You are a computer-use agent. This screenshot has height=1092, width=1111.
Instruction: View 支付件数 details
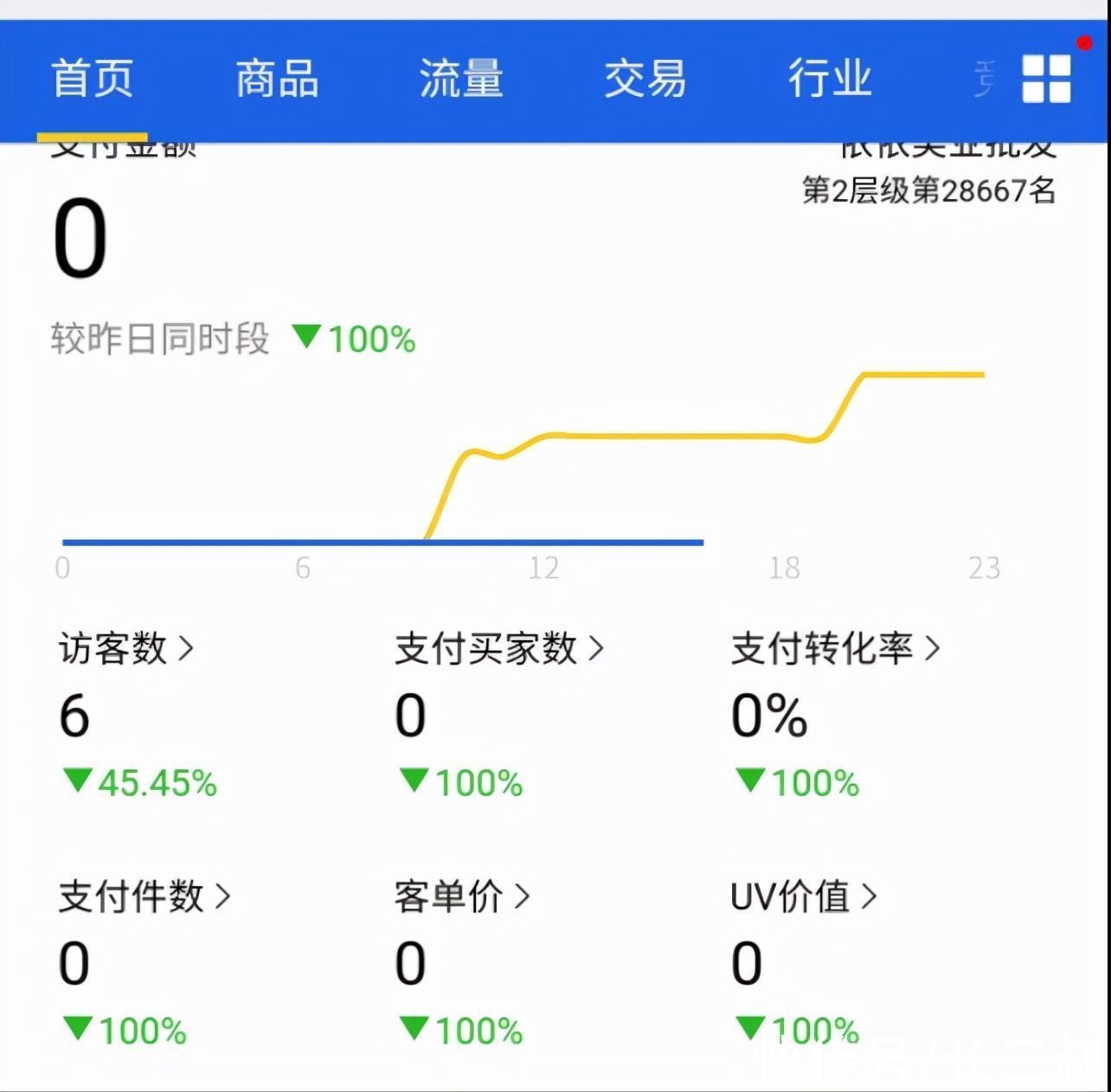144,896
